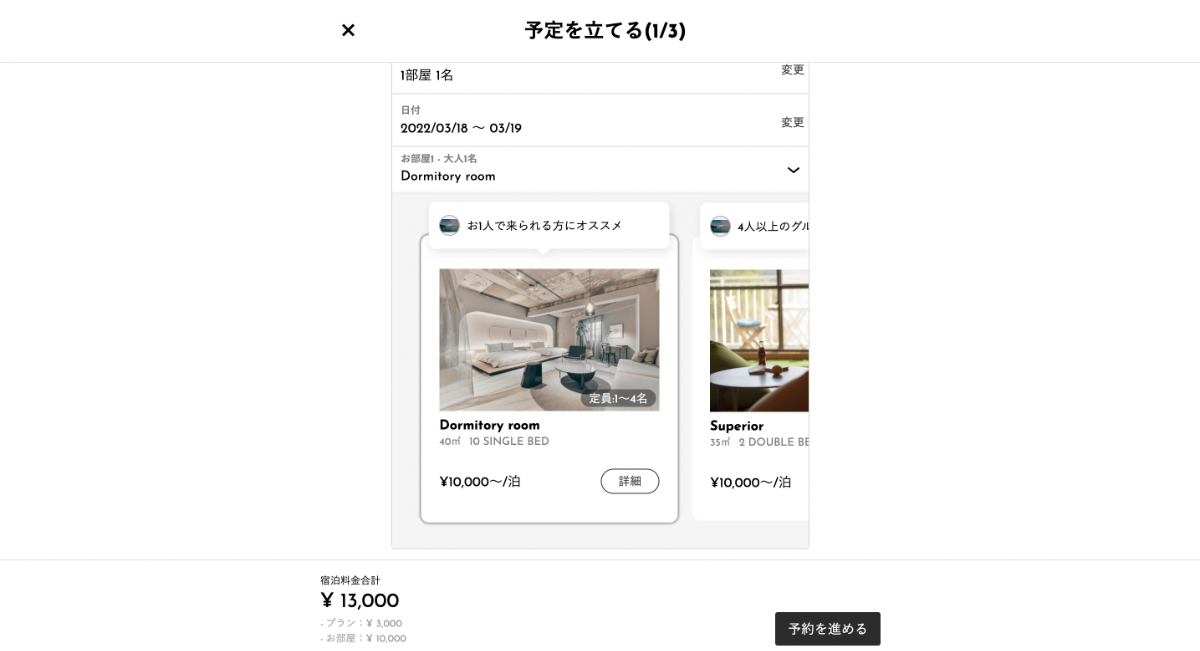Open 詳細 for Dormitory room
1200x651 pixels.
(629, 481)
